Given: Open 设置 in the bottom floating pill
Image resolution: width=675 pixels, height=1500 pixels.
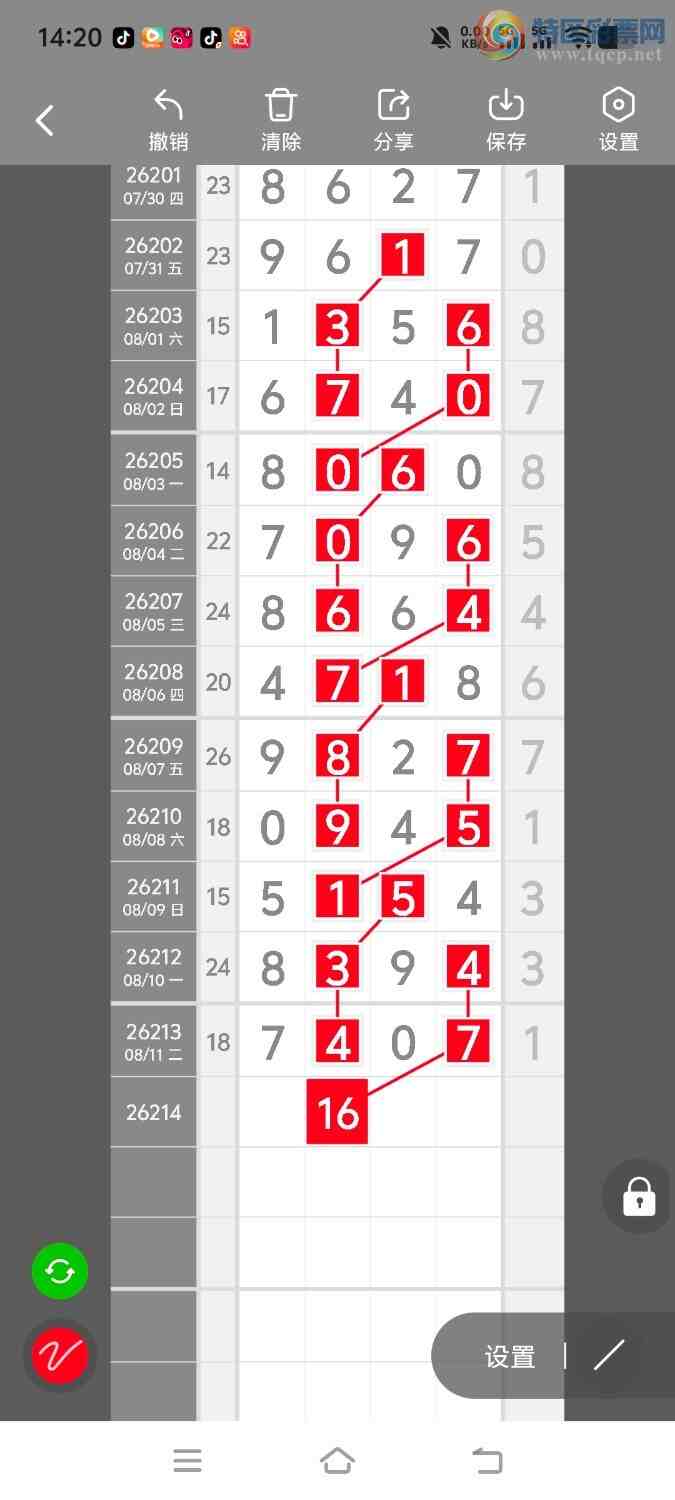Looking at the screenshot, I should [510, 1357].
